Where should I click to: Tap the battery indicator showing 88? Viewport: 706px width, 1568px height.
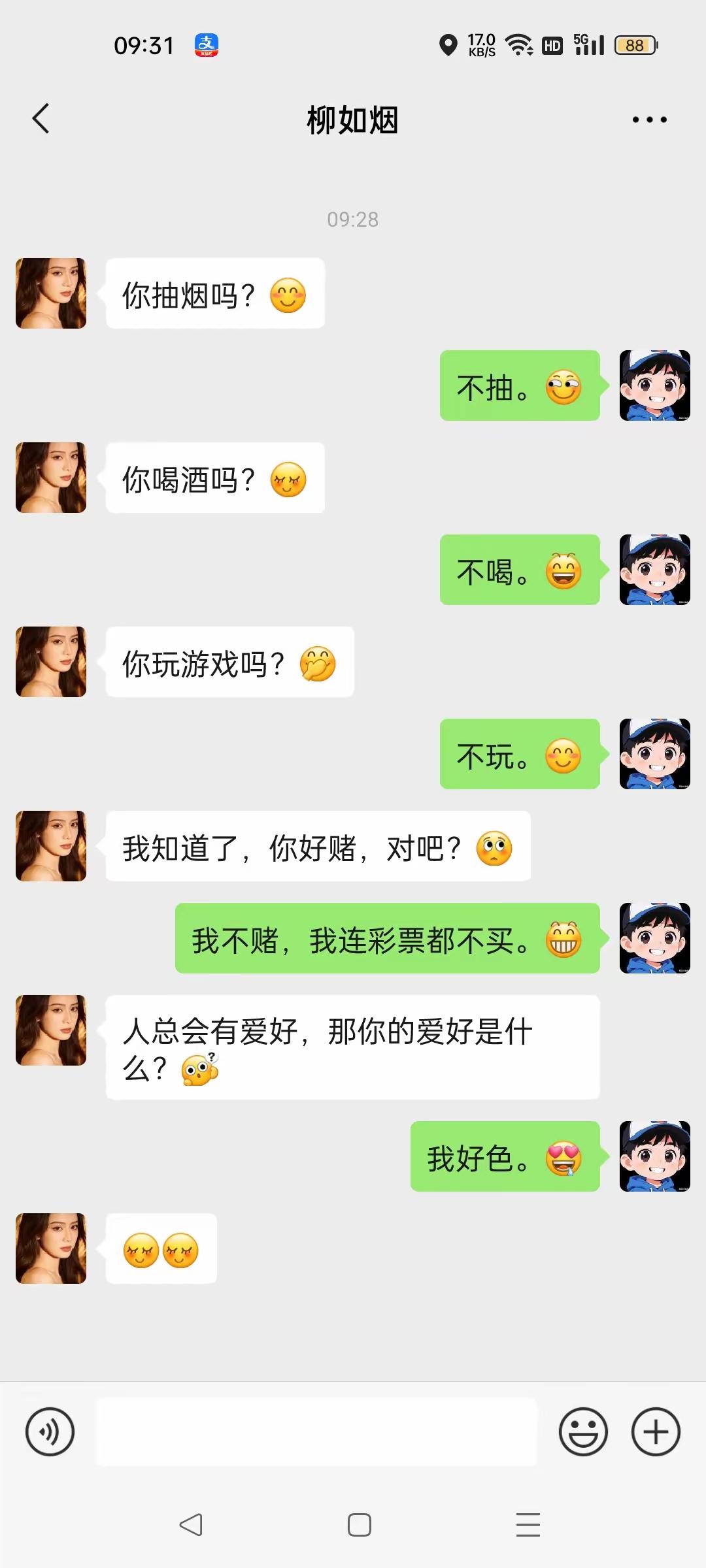635,45
